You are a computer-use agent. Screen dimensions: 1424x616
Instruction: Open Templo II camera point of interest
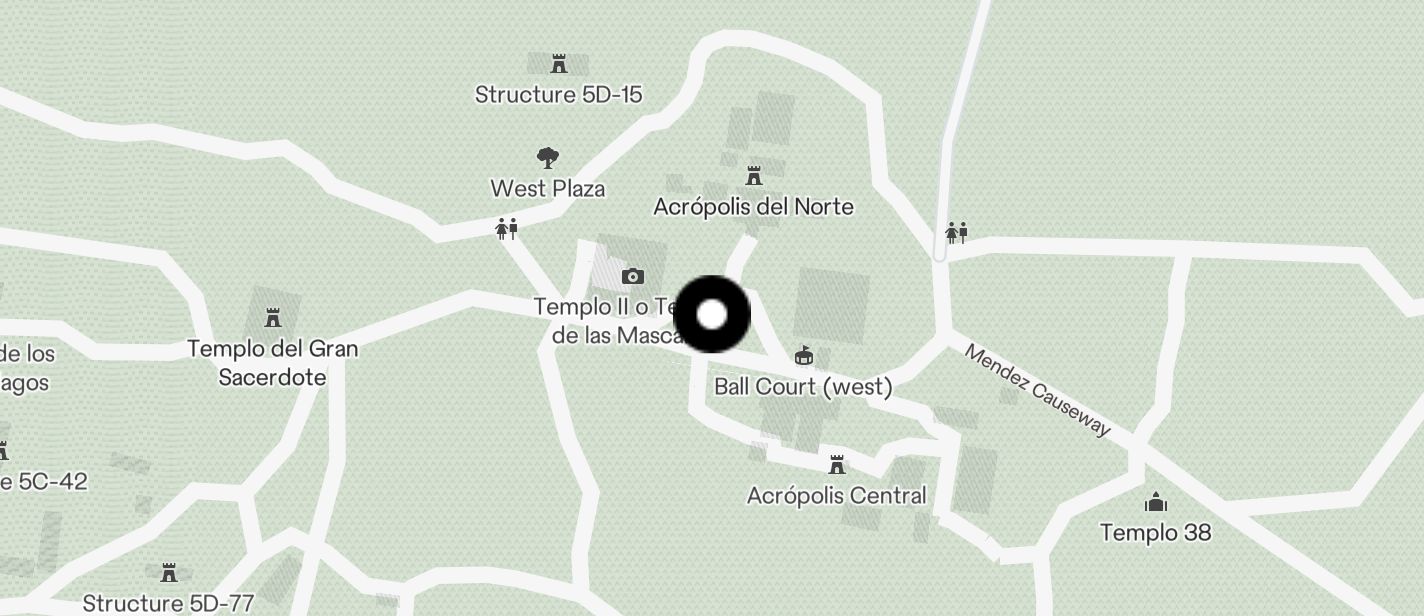pos(632,276)
